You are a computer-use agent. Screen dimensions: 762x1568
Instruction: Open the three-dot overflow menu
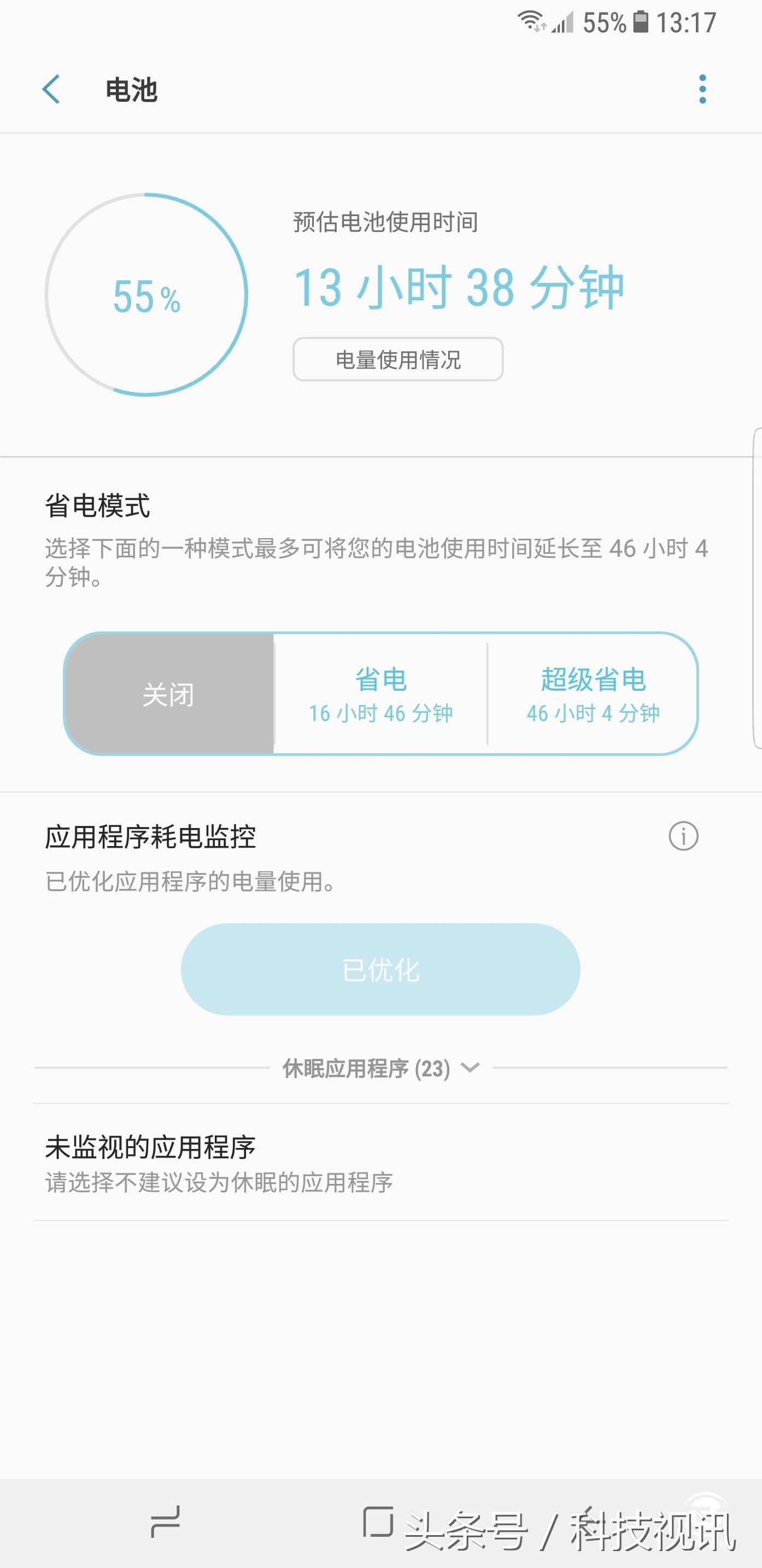(x=704, y=89)
